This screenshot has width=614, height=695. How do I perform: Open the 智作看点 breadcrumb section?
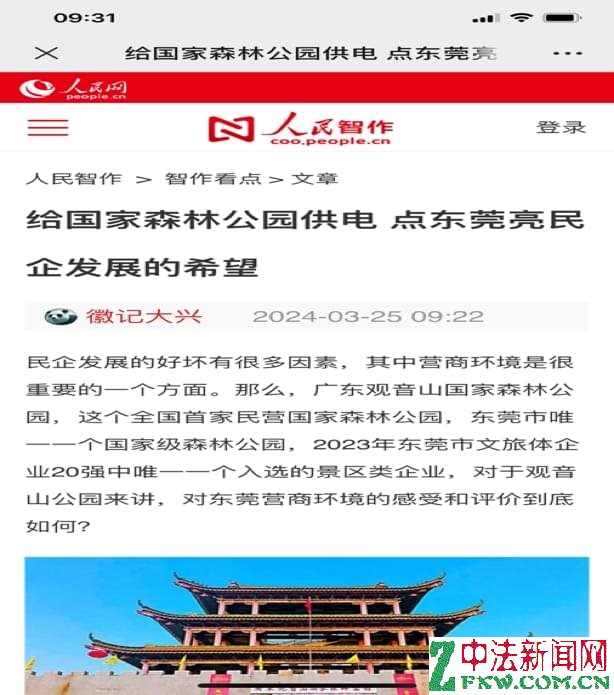[x=212, y=179]
